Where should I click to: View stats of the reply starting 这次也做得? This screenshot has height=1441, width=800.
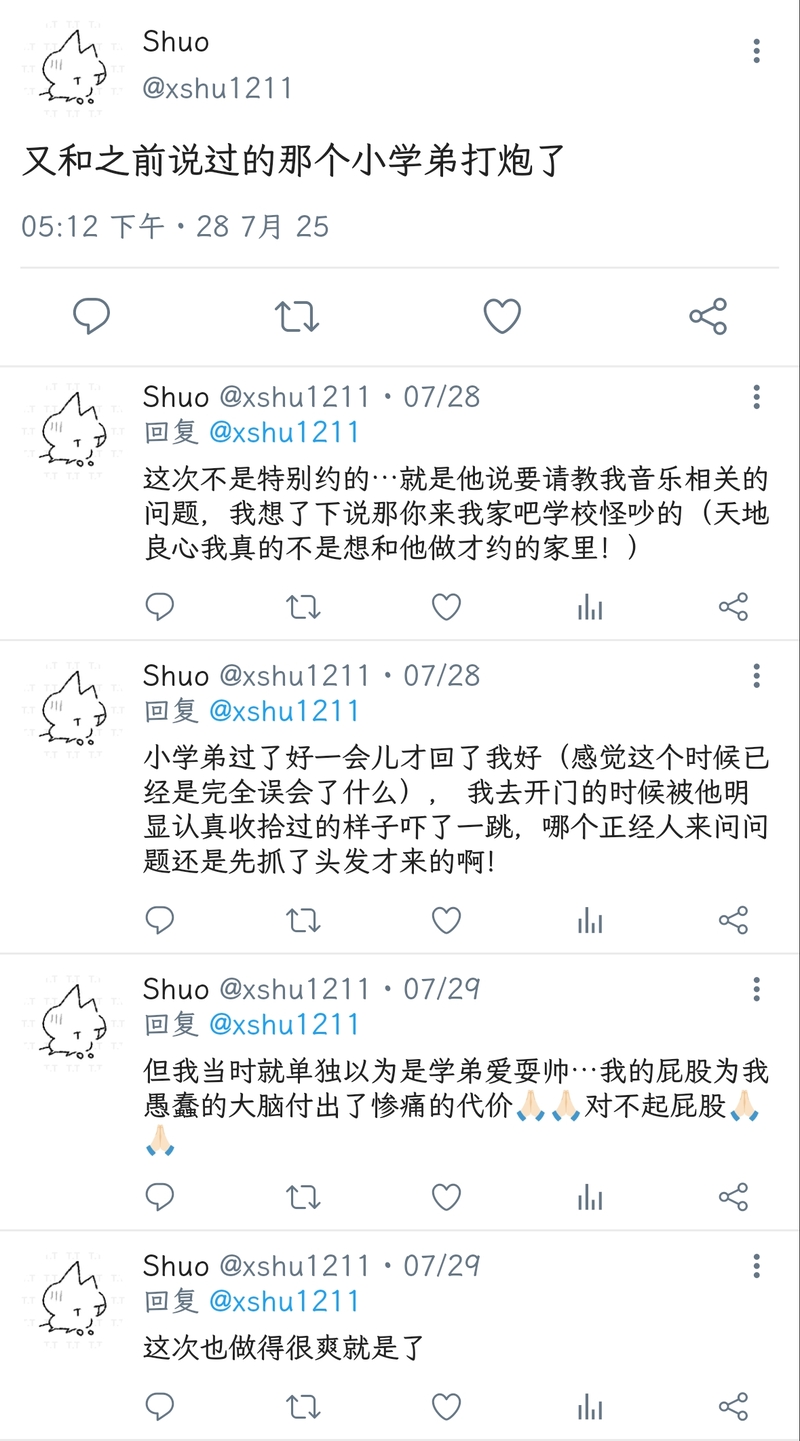(x=590, y=1406)
